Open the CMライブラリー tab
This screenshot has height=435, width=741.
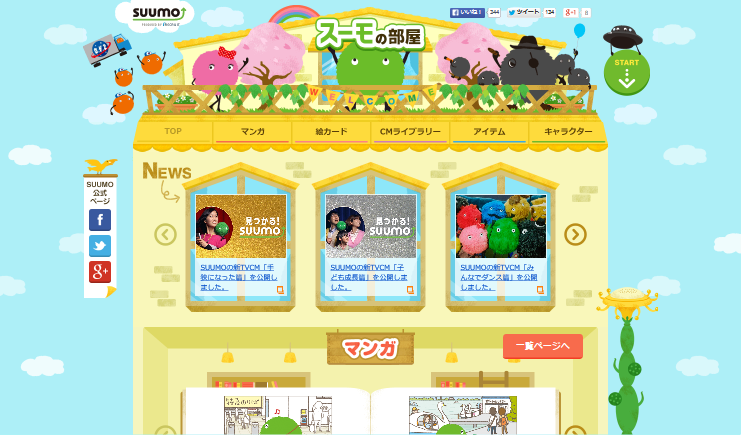click(x=410, y=131)
